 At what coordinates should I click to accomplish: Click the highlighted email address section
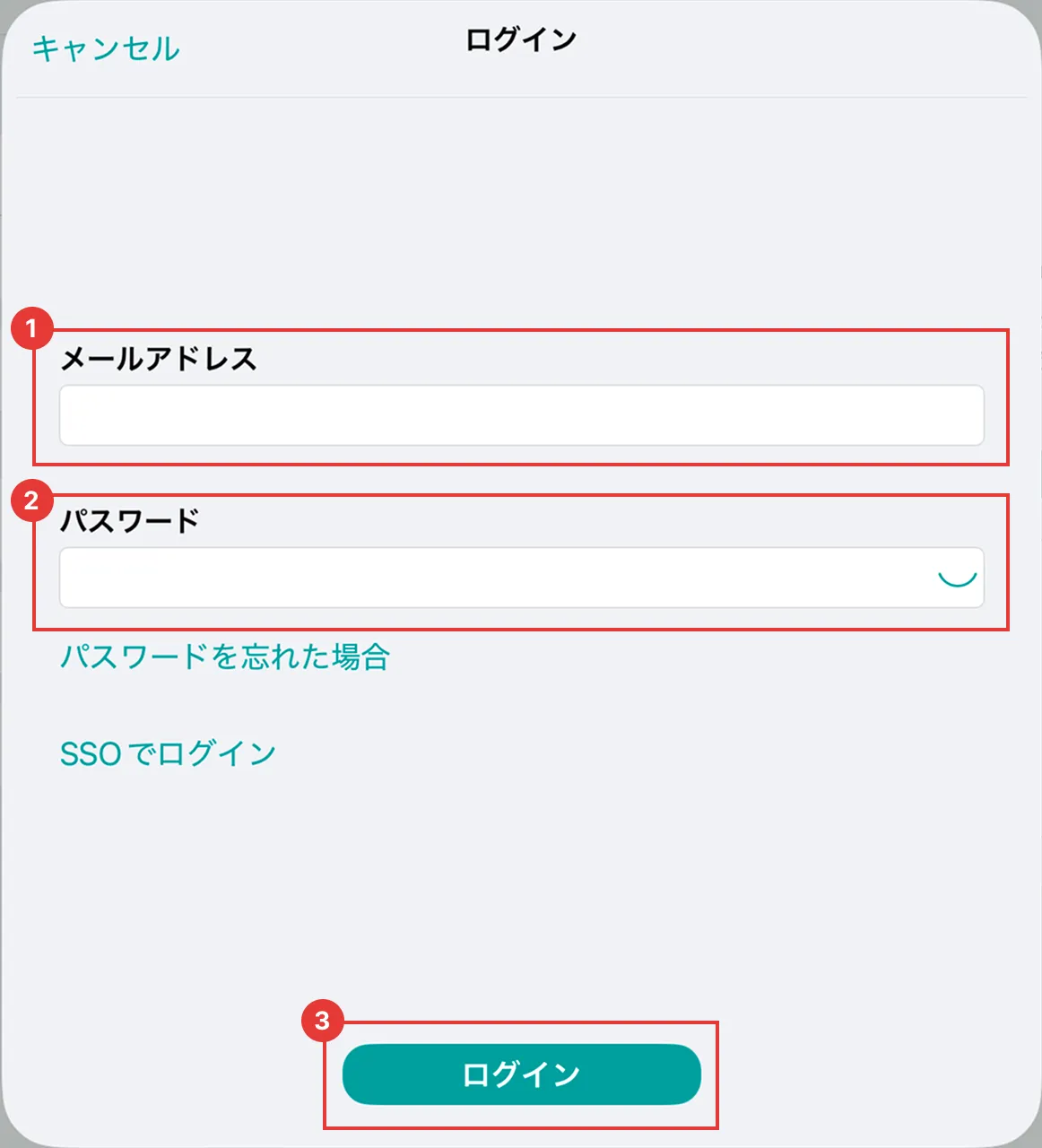click(520, 395)
